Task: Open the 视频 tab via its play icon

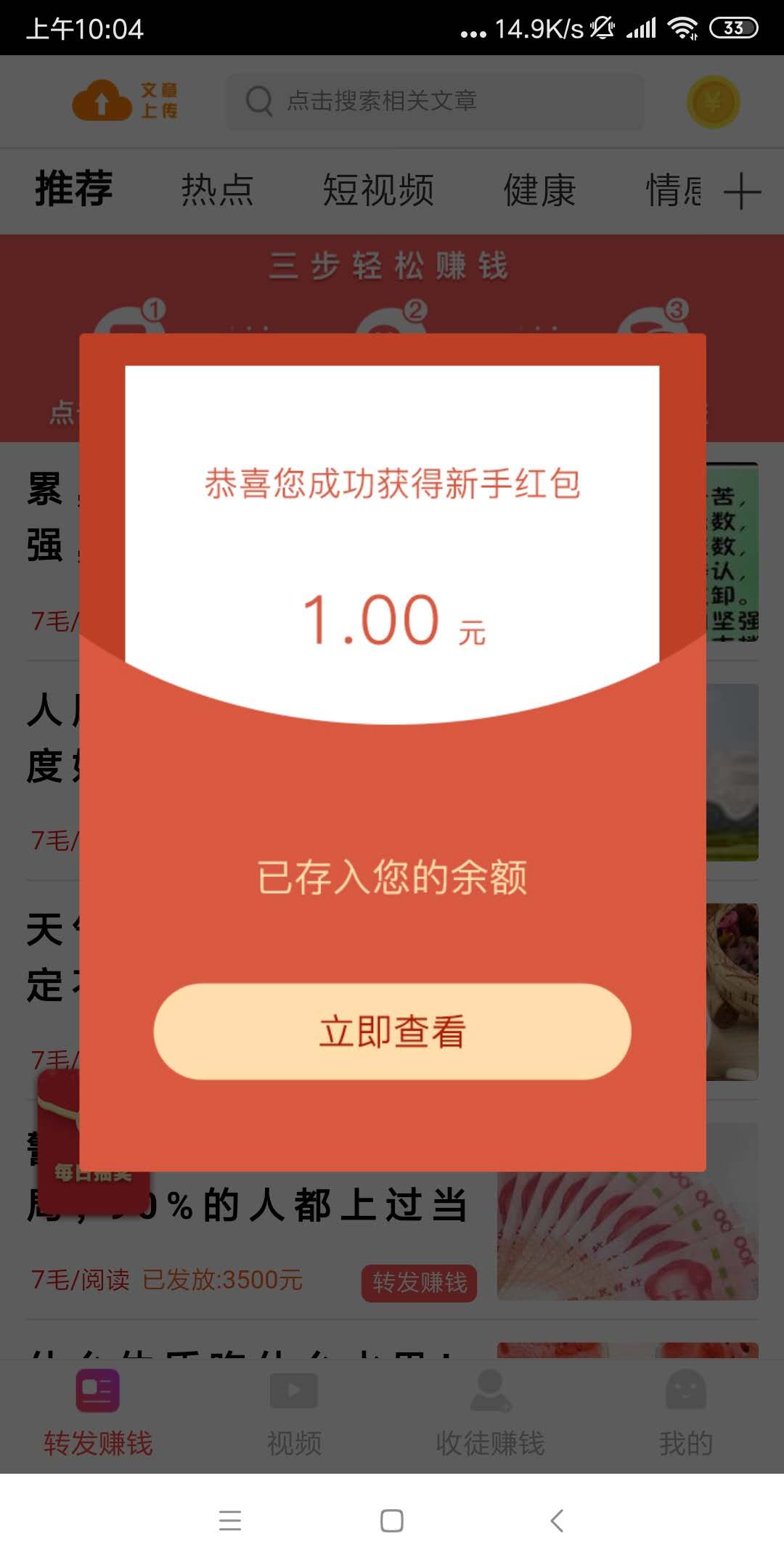Action: (x=293, y=1392)
